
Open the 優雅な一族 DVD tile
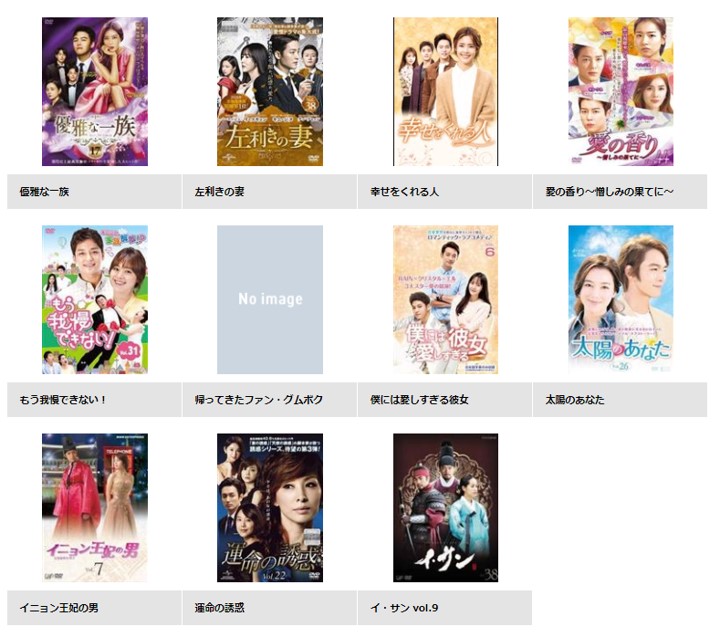95,91
